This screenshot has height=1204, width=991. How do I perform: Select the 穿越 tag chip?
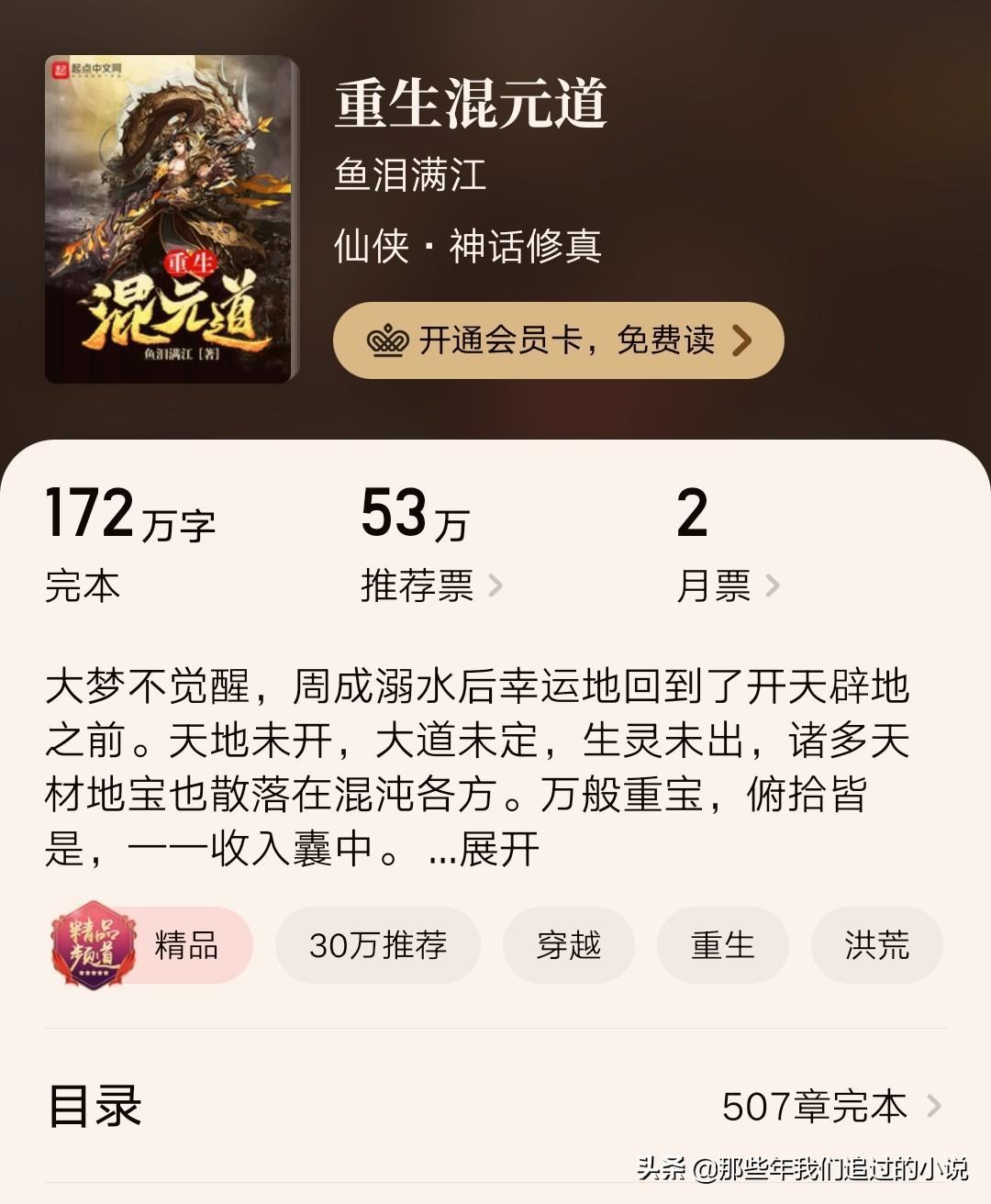click(x=568, y=945)
